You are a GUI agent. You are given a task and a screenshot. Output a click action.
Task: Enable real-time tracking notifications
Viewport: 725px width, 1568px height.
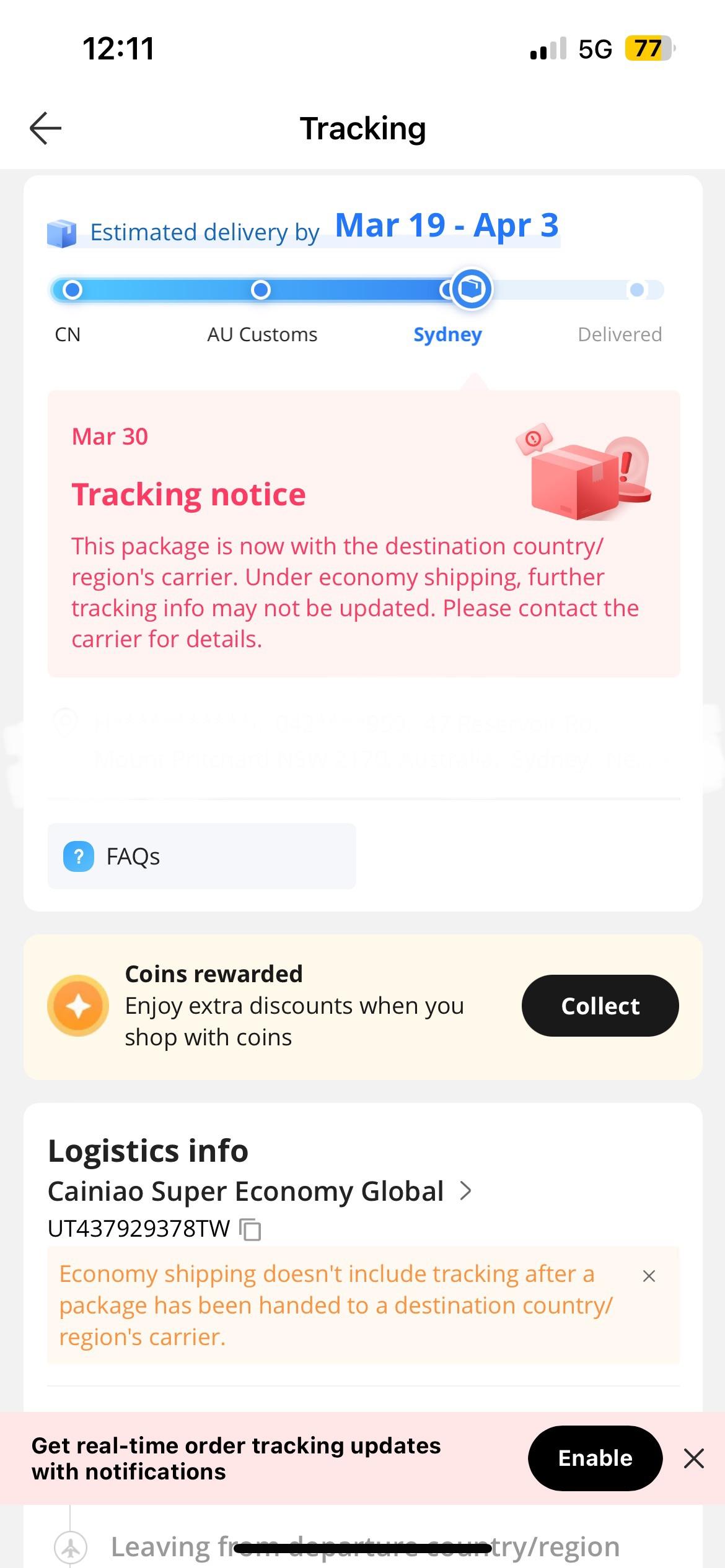pos(594,1458)
